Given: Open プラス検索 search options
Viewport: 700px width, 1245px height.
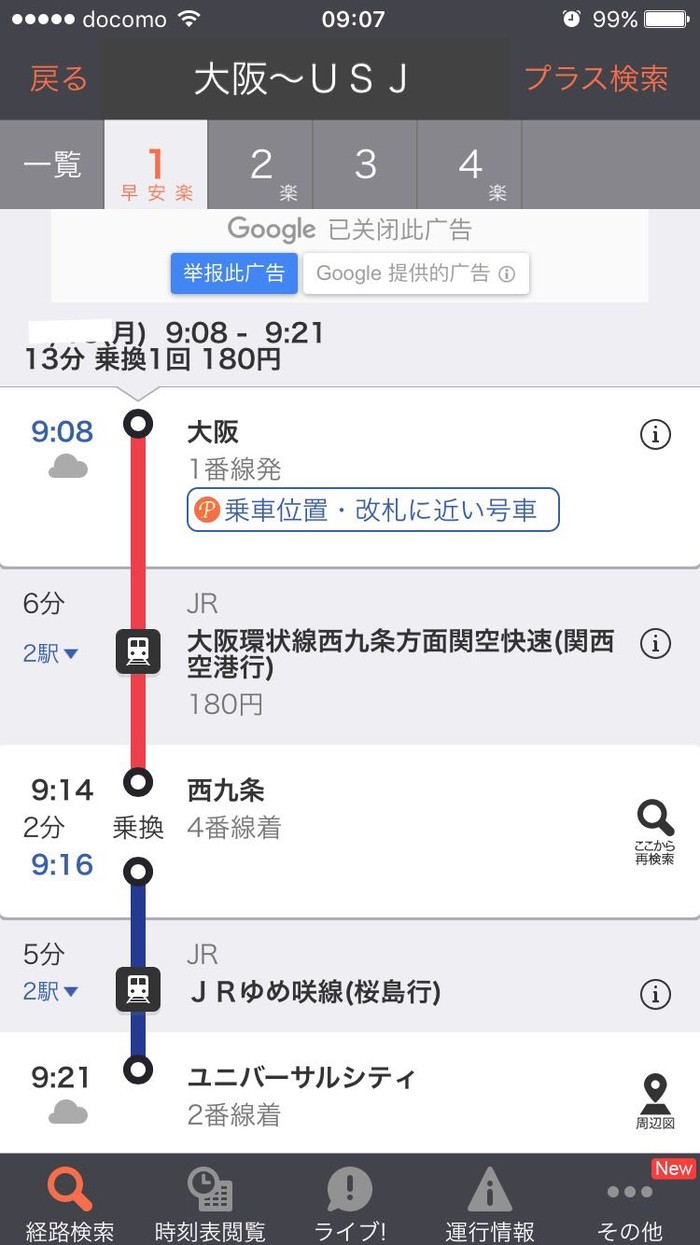Looking at the screenshot, I should (596, 79).
